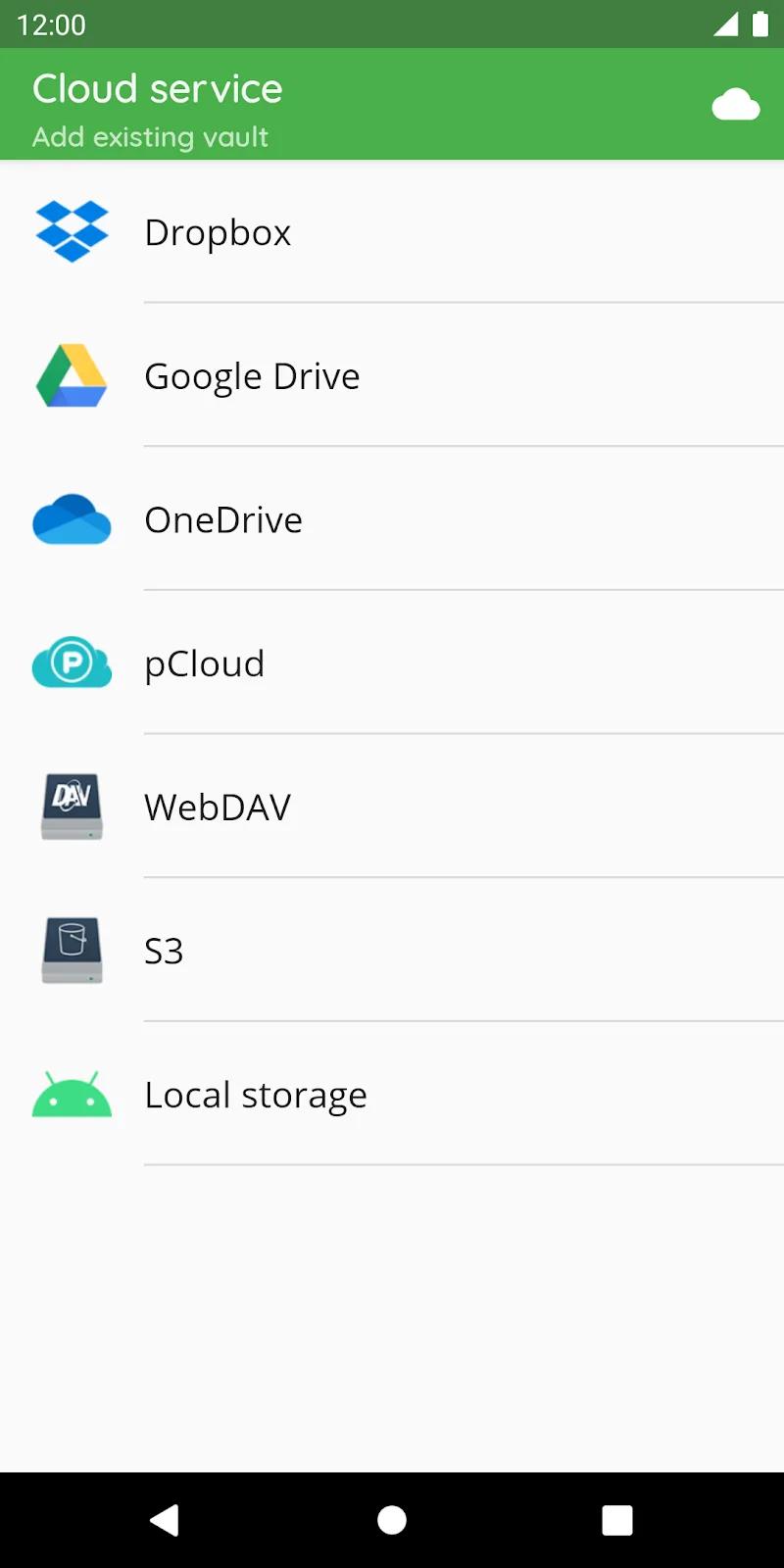Open WebDAV connection option

pyautogui.click(x=218, y=807)
